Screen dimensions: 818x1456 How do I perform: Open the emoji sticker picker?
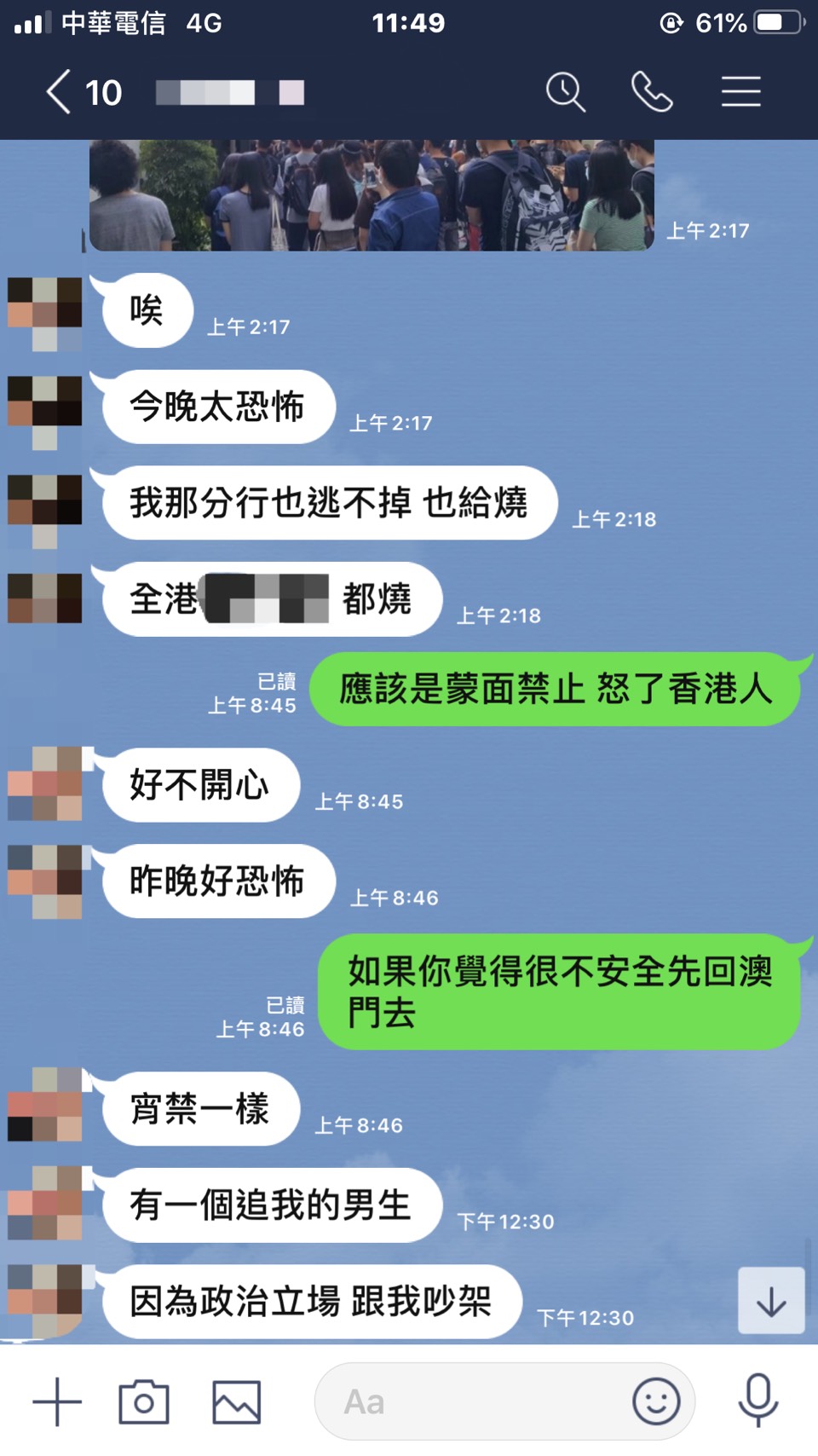pos(656,1401)
